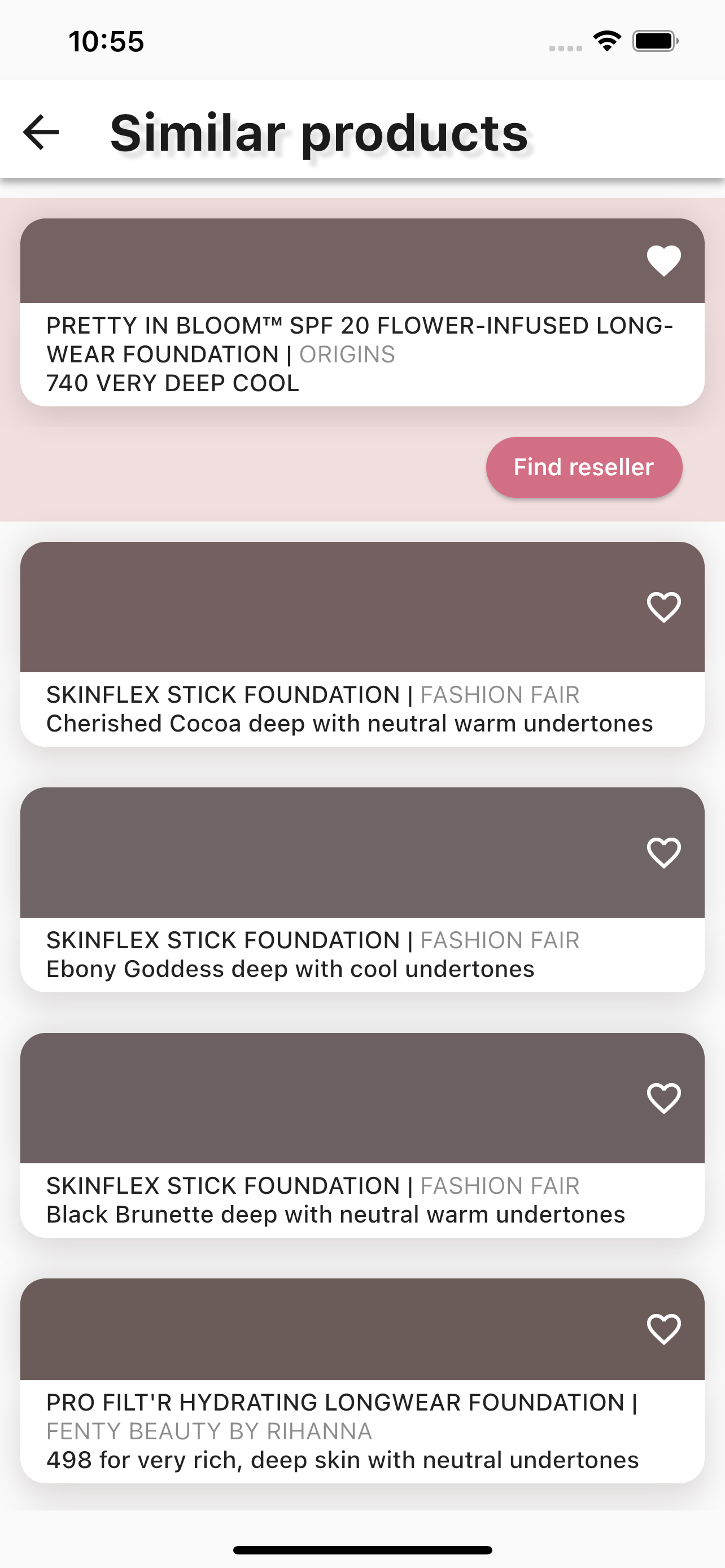Go back using the arrow icon
The height and width of the screenshot is (1568, 725).
[41, 132]
